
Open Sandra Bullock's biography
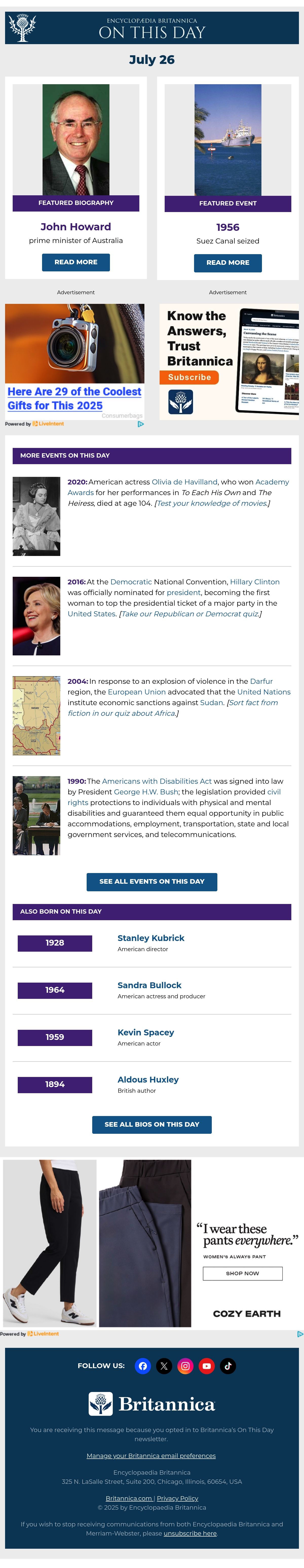149,985
